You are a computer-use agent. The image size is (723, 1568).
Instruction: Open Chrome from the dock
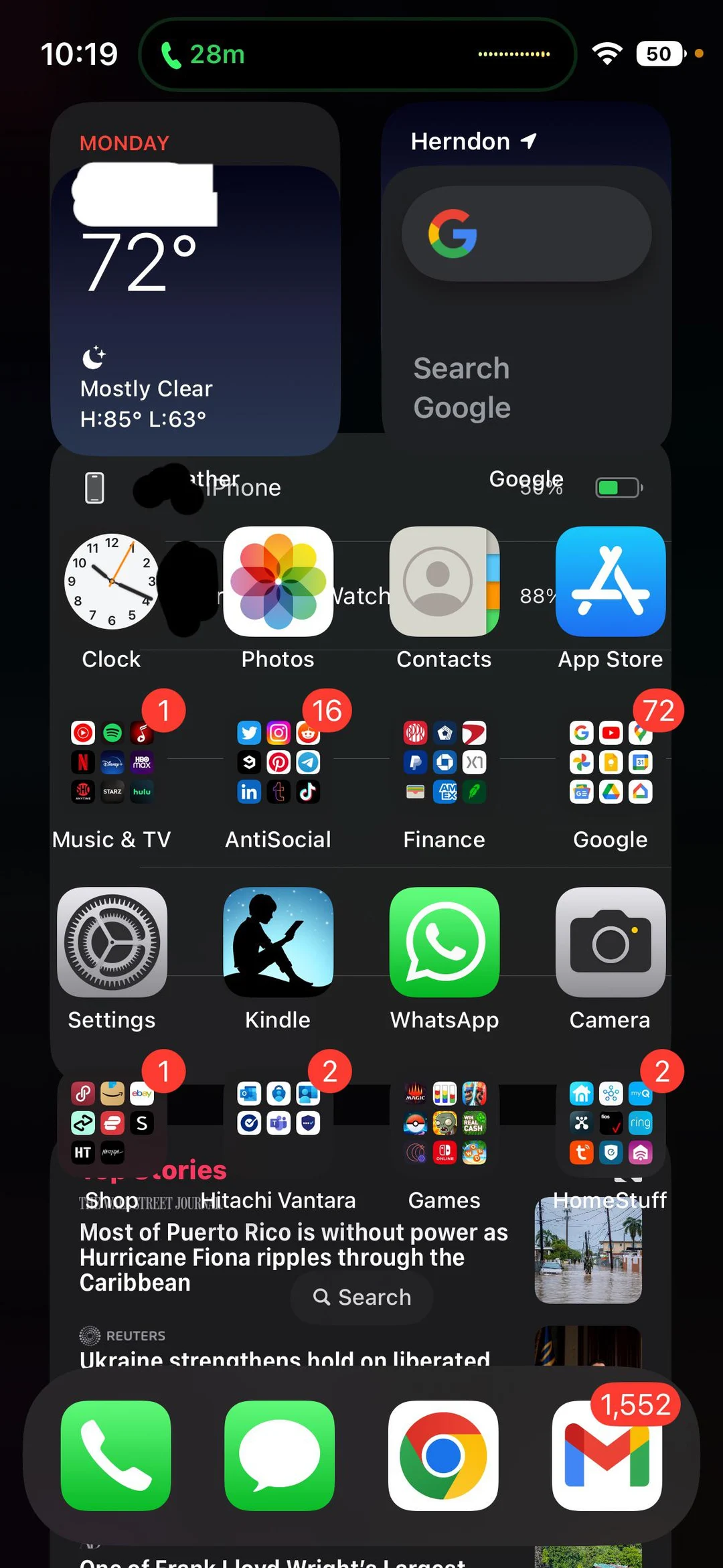444,1457
